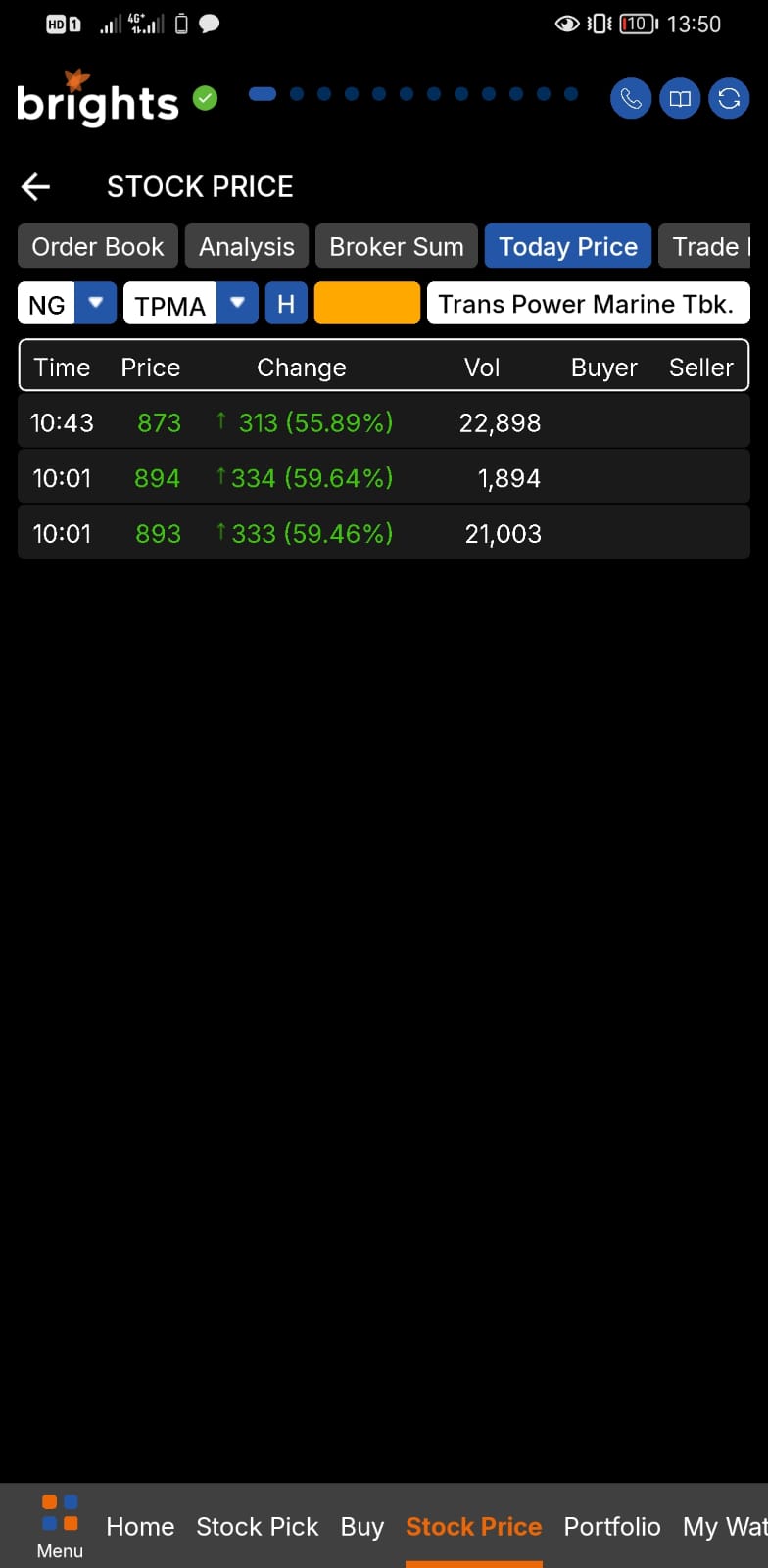Screen dimensions: 768x1568
Task: Expand the TPMA stock code dropdown
Action: click(237, 303)
